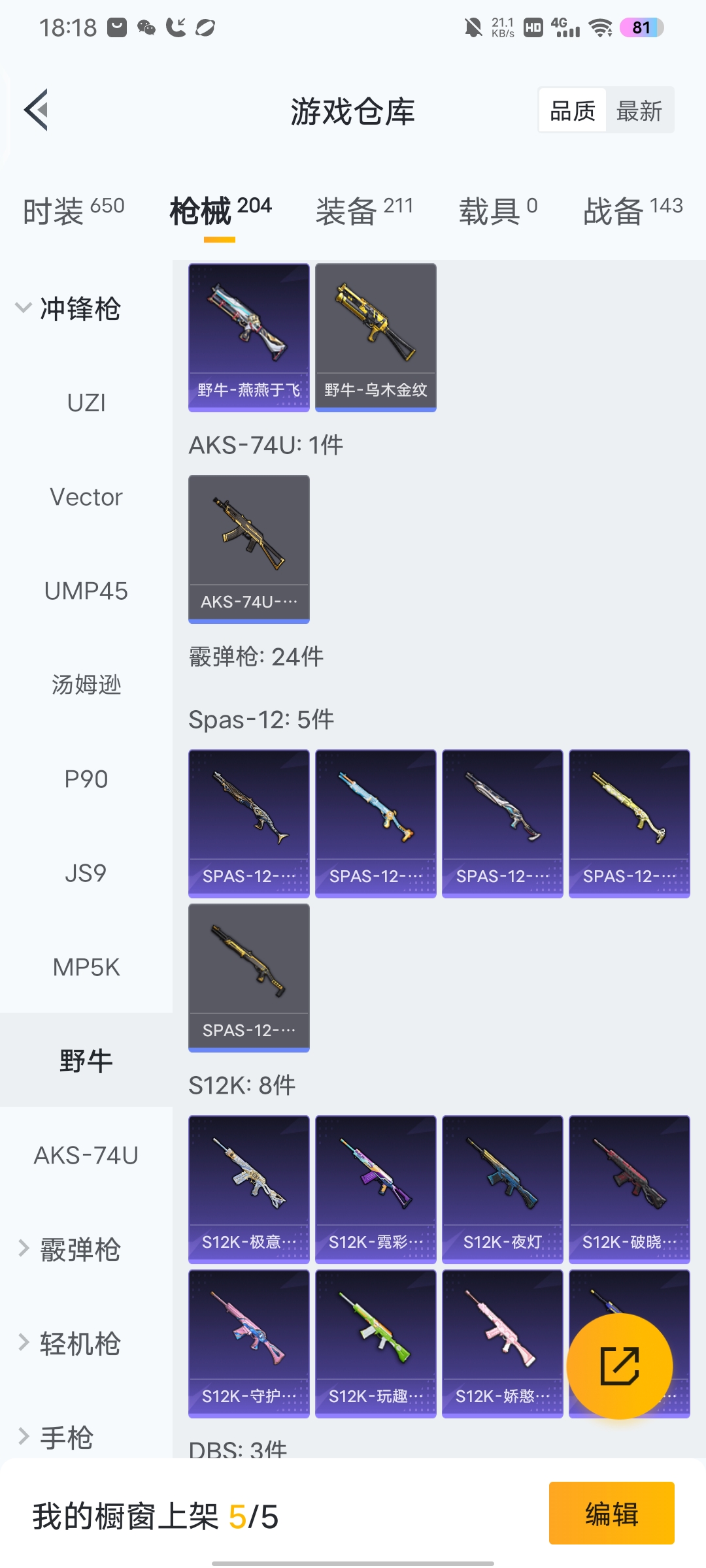The width and height of the screenshot is (706, 1568).
Task: Select UMP45 in the sidebar
Action: click(x=86, y=591)
